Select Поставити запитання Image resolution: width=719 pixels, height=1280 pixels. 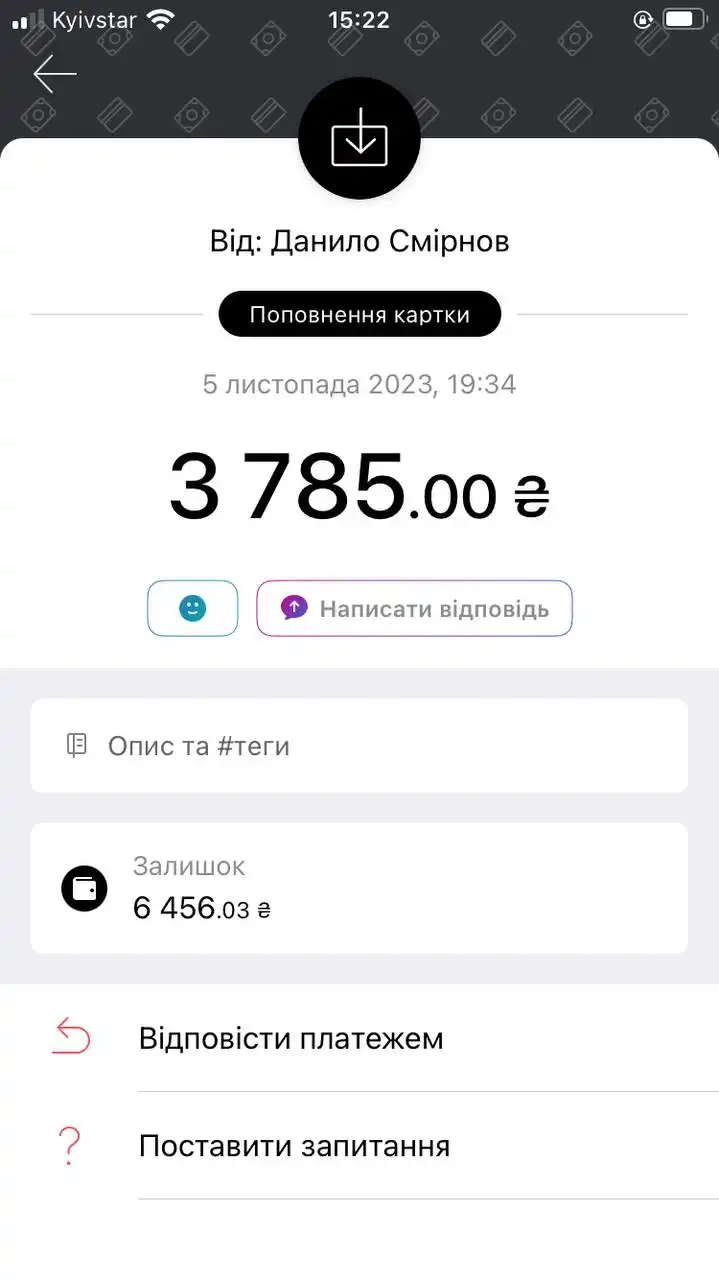(x=359, y=1145)
